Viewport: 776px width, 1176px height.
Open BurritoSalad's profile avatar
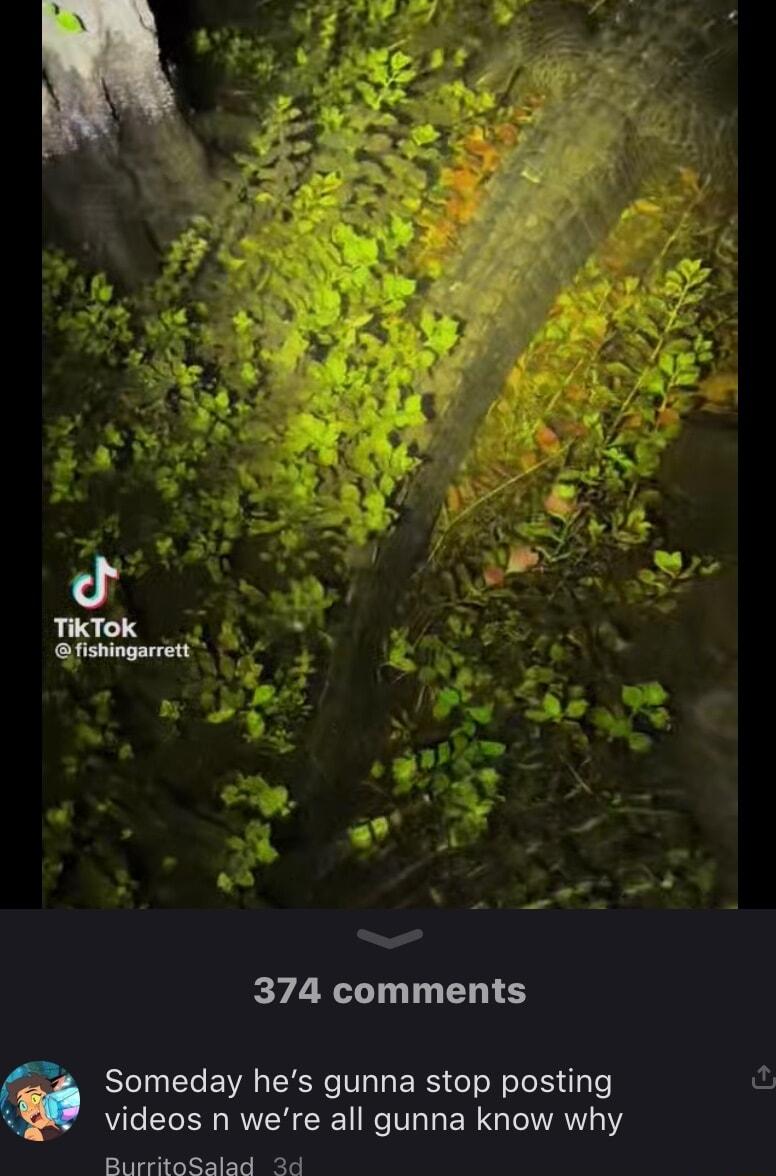(x=40, y=1100)
